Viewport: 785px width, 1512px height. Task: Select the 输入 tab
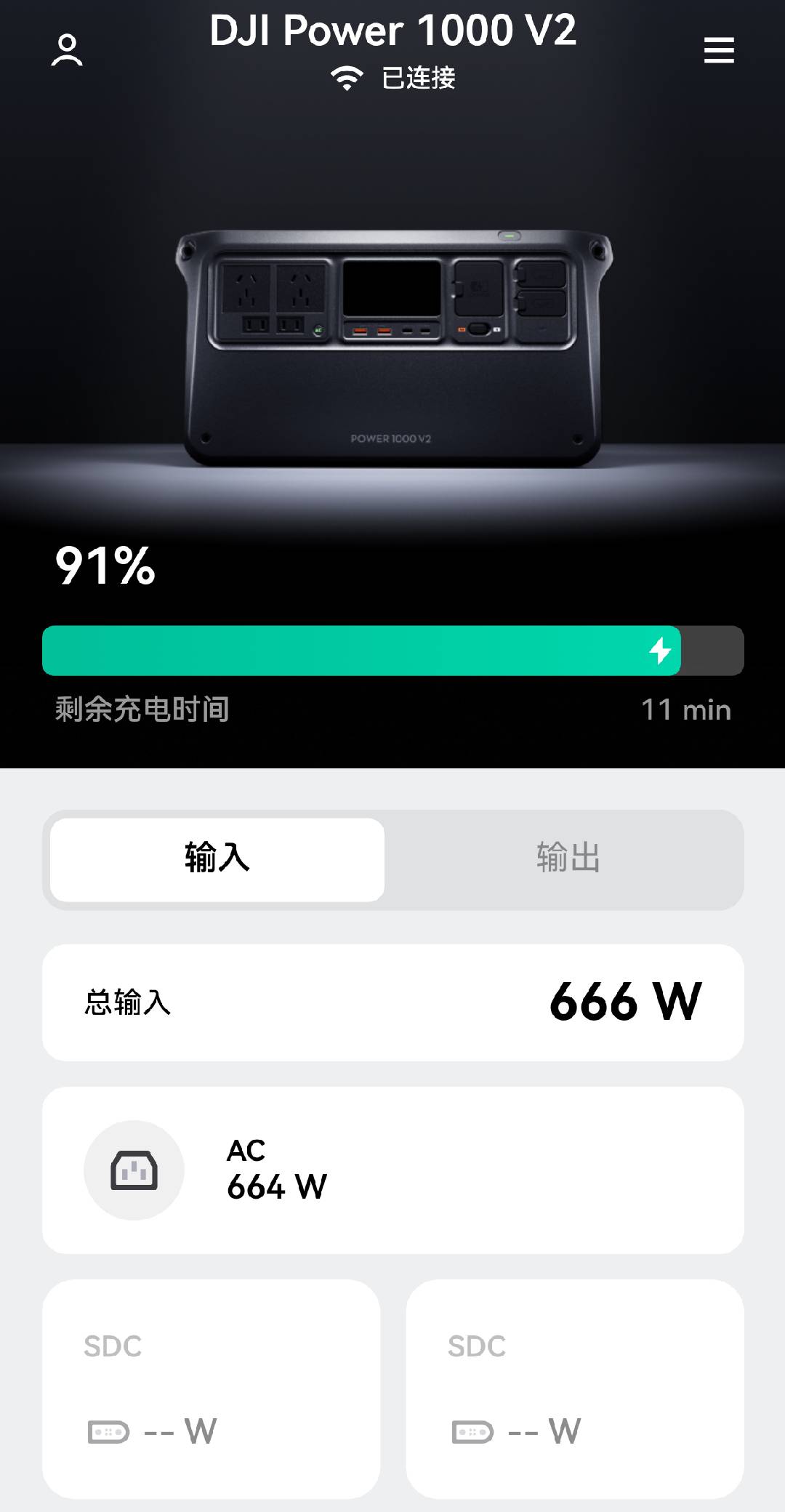pyautogui.click(x=217, y=858)
